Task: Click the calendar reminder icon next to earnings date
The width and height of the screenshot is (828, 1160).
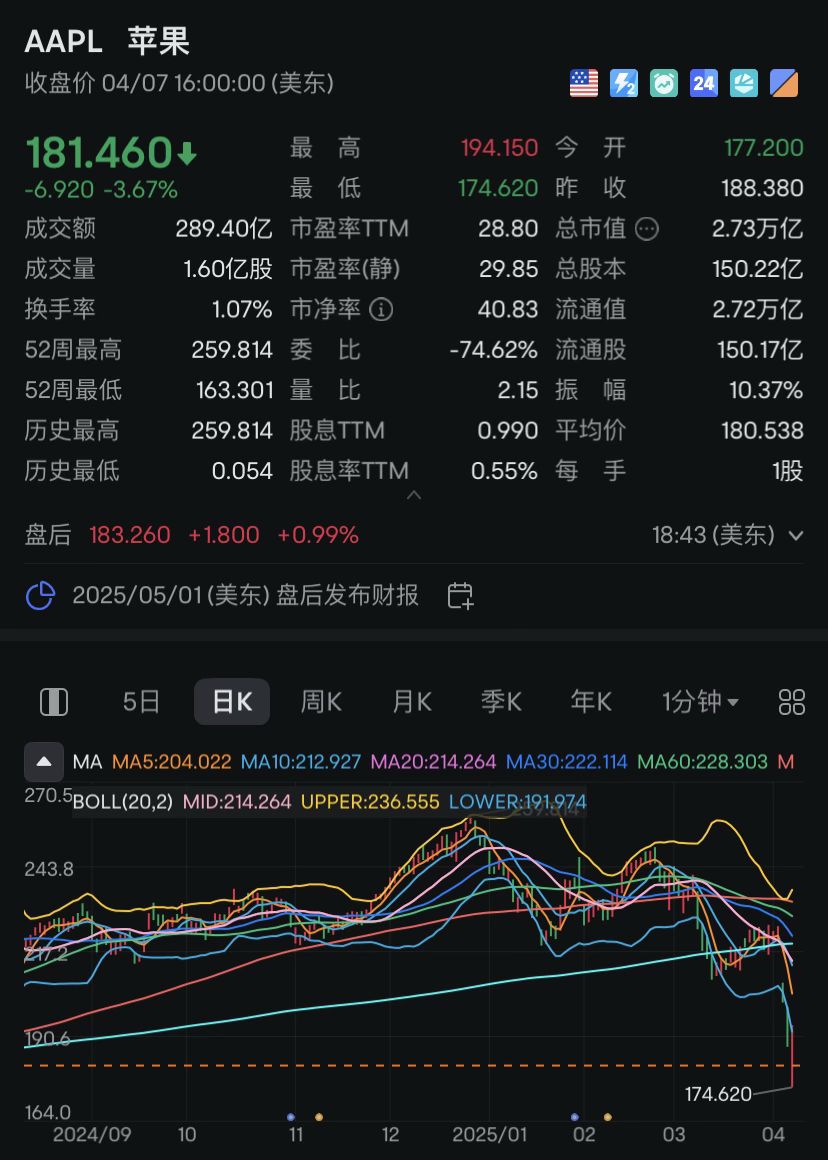Action: 458,595
